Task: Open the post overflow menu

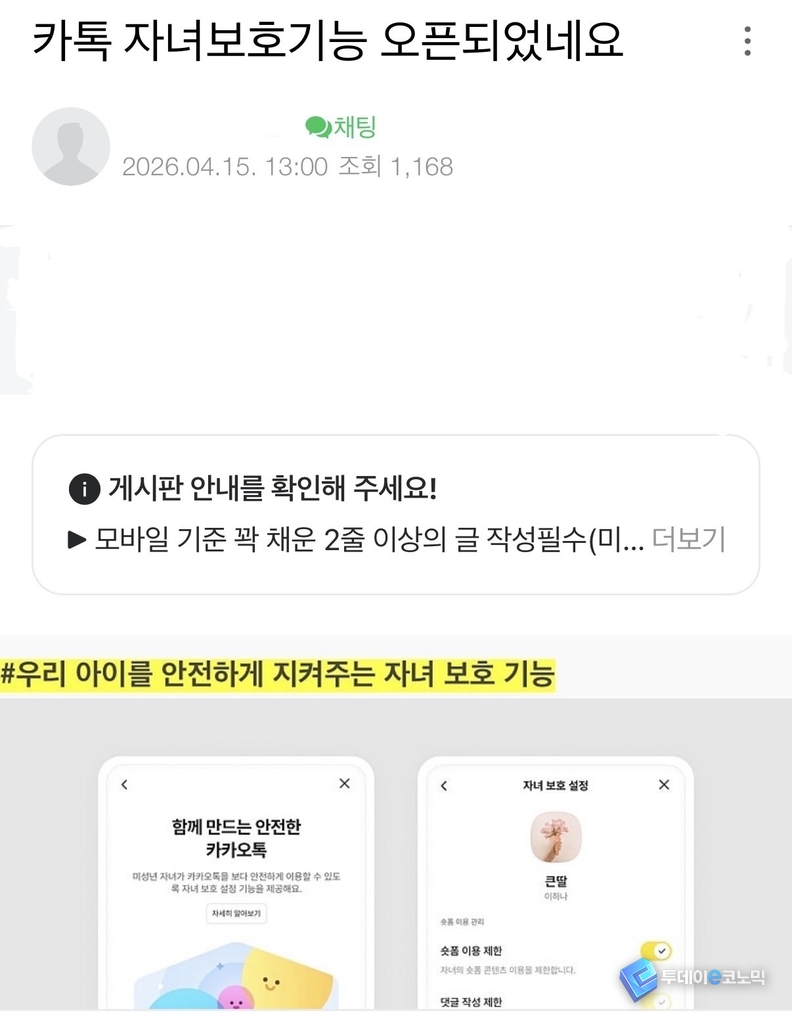Action: 747,41
